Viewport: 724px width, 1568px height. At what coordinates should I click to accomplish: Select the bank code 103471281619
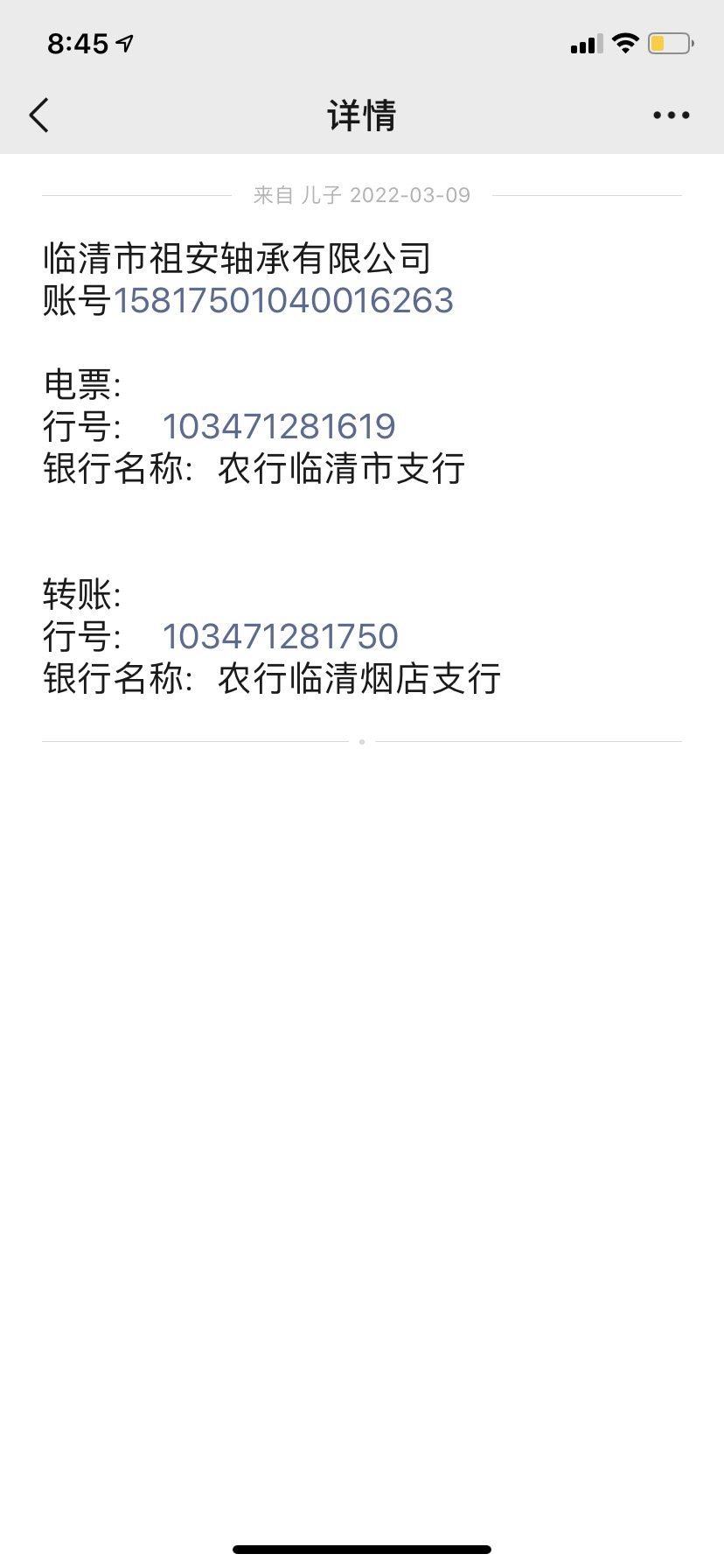coord(279,427)
